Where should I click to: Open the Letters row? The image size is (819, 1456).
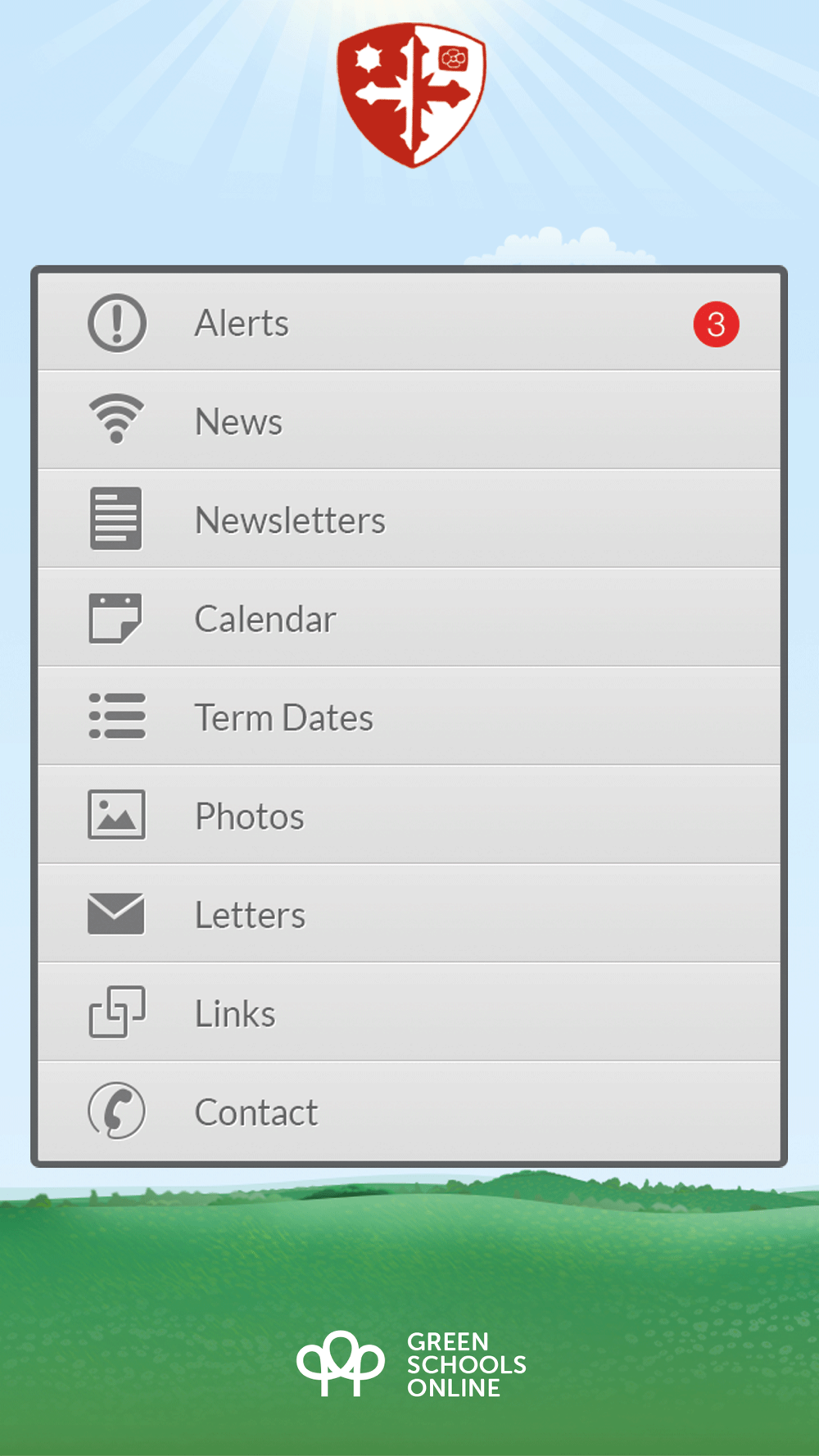pyautogui.click(x=409, y=914)
